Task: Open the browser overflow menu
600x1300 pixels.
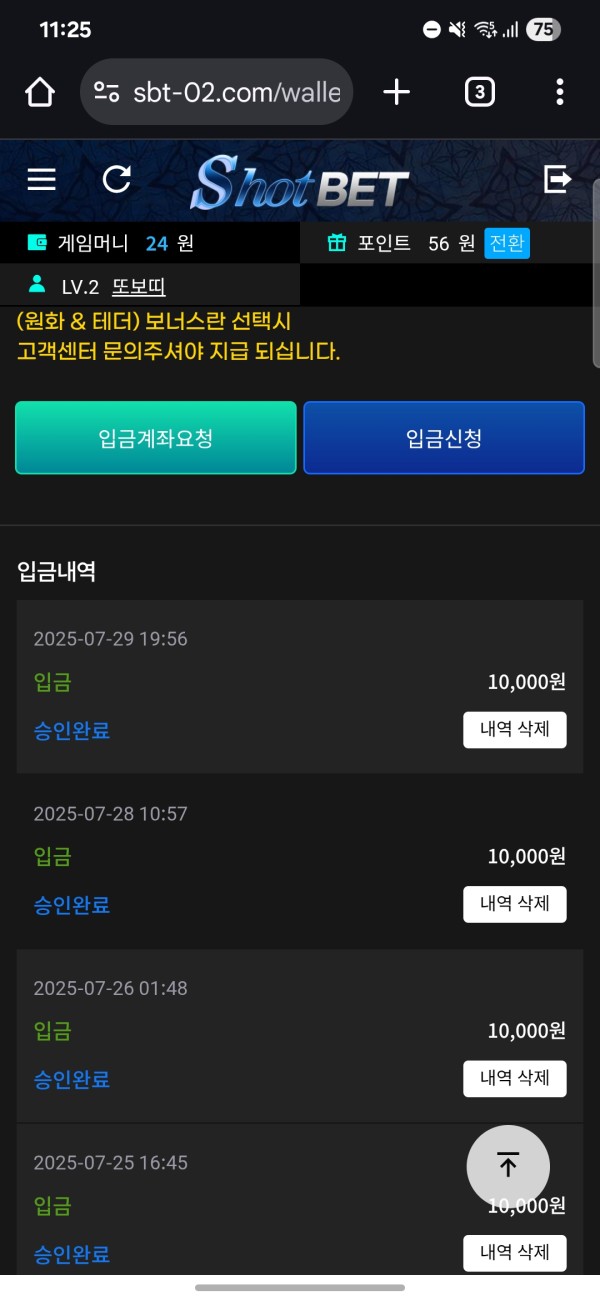Action: coord(559,93)
